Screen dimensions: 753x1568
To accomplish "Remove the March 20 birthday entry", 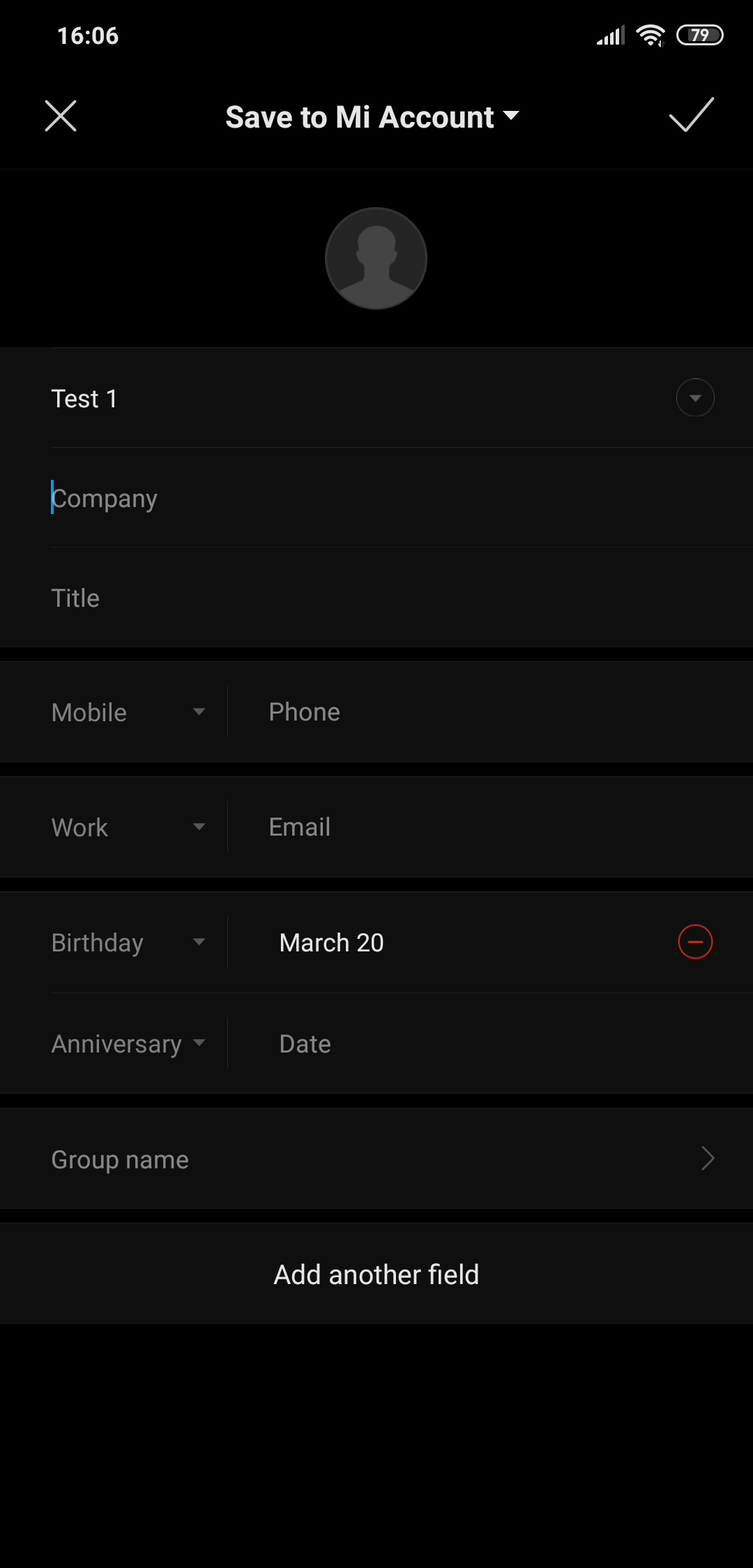I will 695,942.
